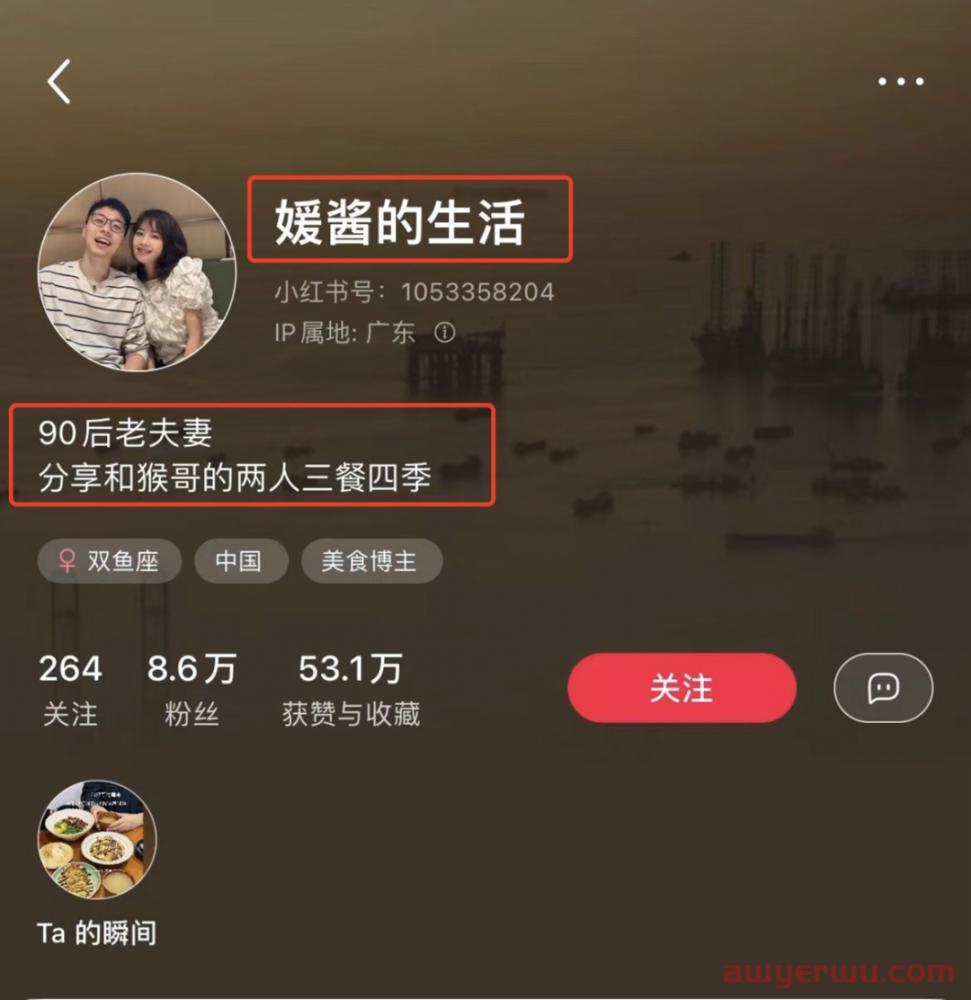Image resolution: width=971 pixels, height=1000 pixels.
Task: Show 53.1万 获赞与收藏 details
Action: [350, 689]
